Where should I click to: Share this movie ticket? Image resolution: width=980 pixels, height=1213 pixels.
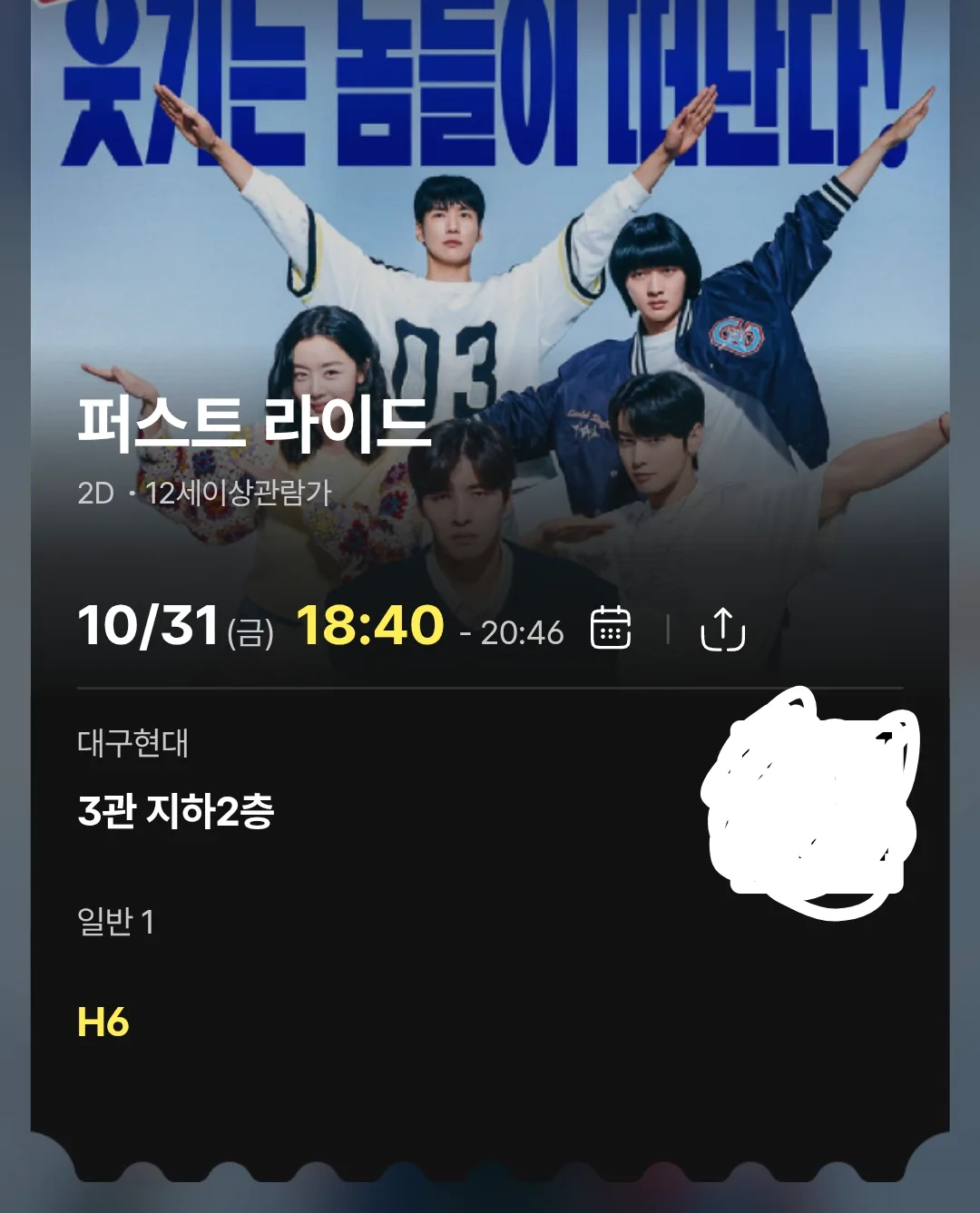click(723, 629)
